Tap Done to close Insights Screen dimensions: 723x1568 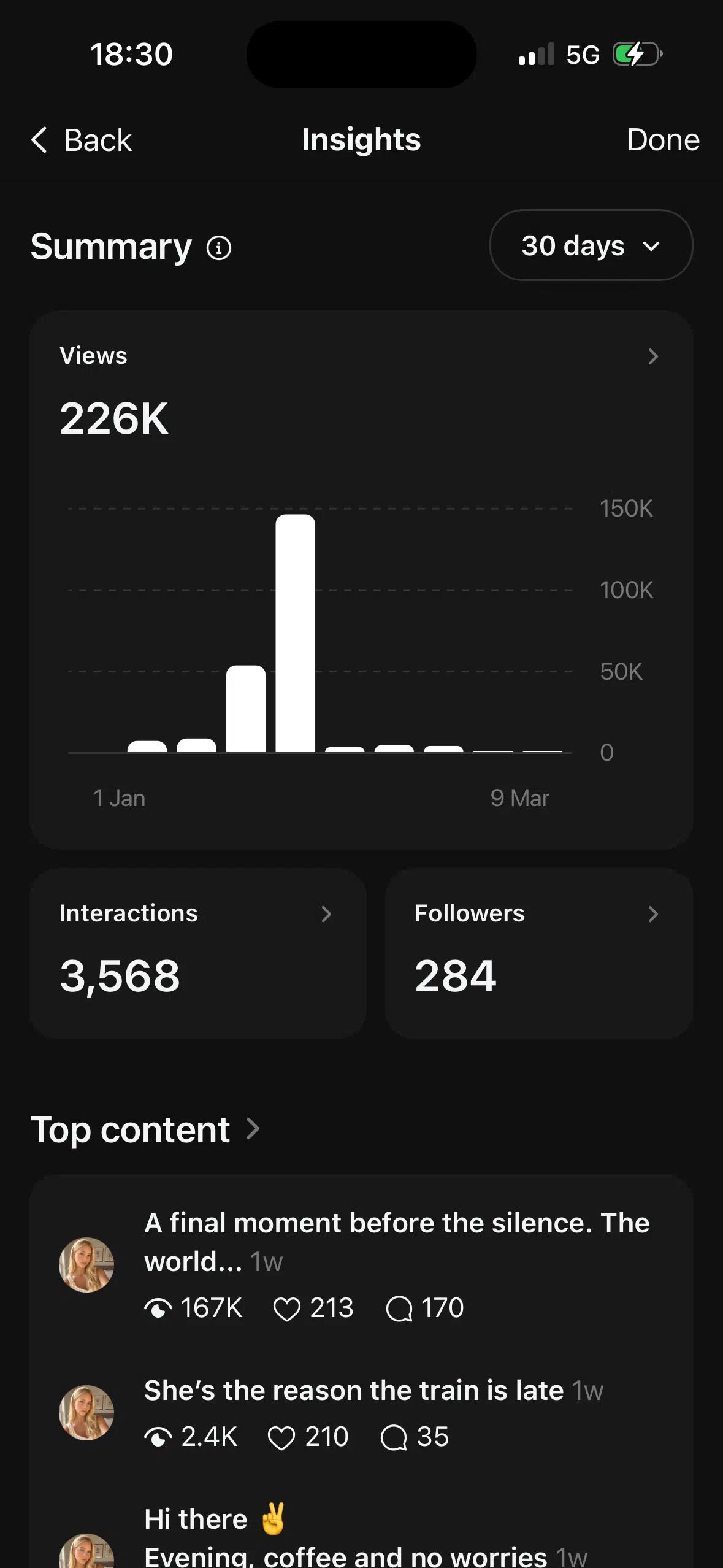[x=662, y=140]
